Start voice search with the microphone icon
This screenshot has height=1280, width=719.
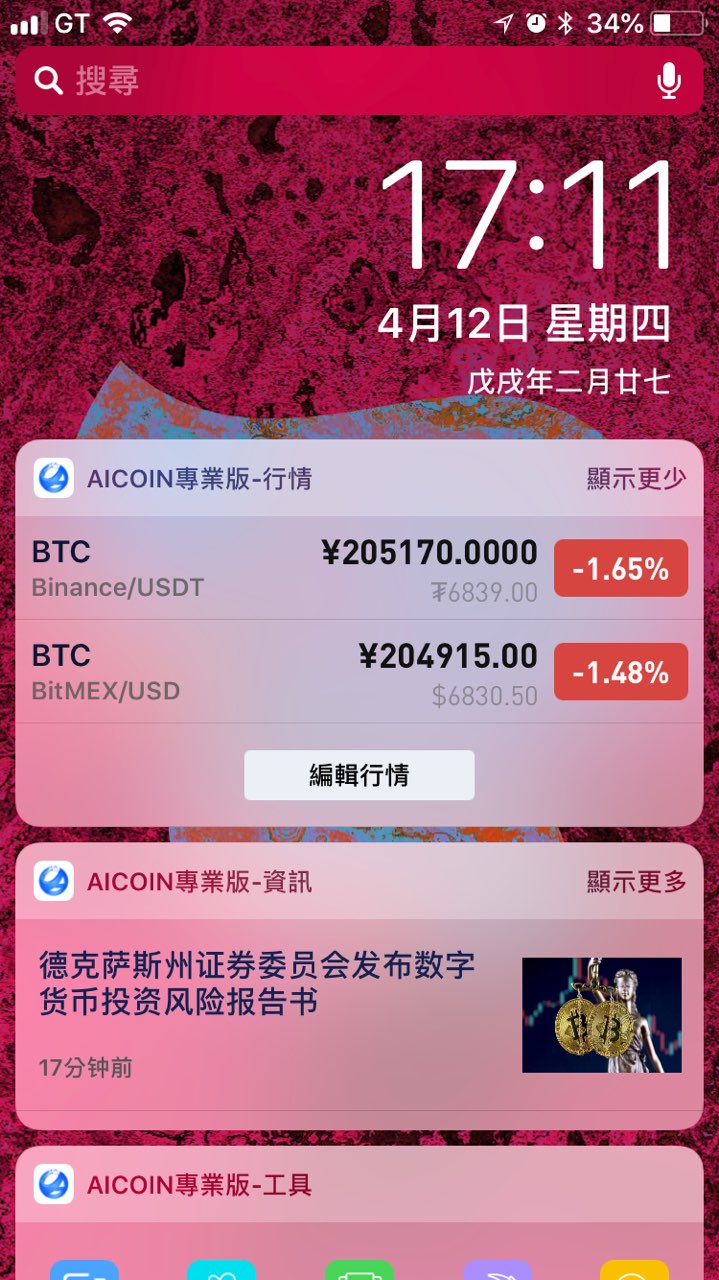coord(669,81)
